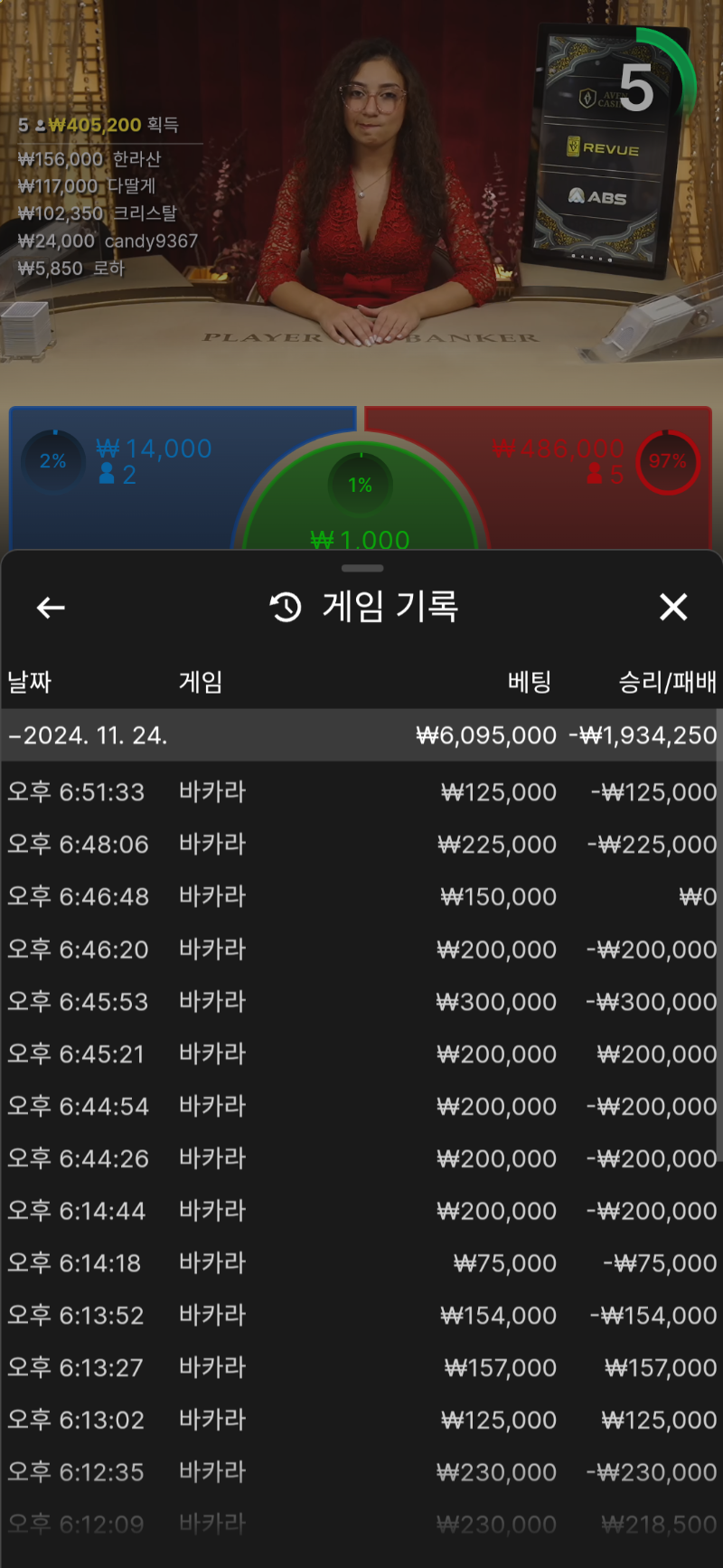Open the 오후 6:46:48 바카라 record
Image resolution: width=723 pixels, height=1568 pixels.
(x=361, y=897)
